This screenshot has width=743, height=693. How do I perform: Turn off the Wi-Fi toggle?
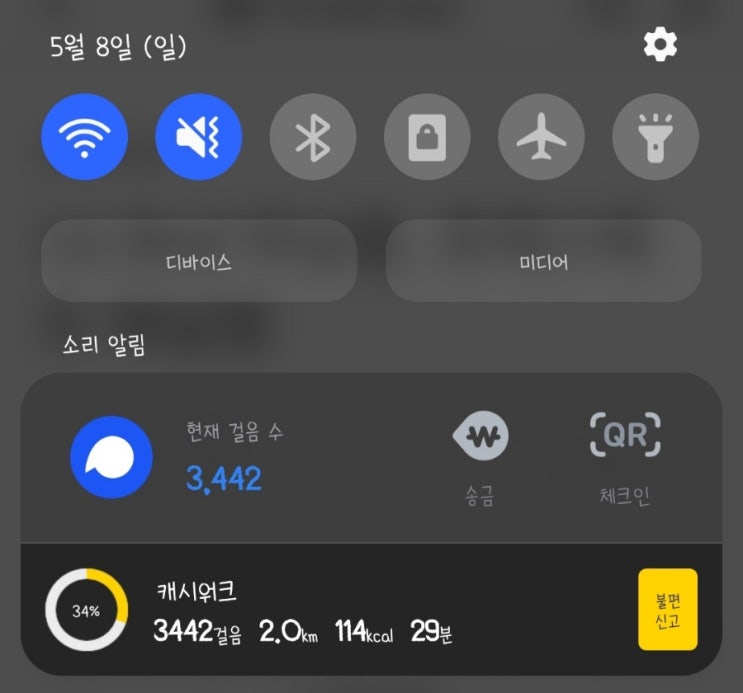point(84,137)
